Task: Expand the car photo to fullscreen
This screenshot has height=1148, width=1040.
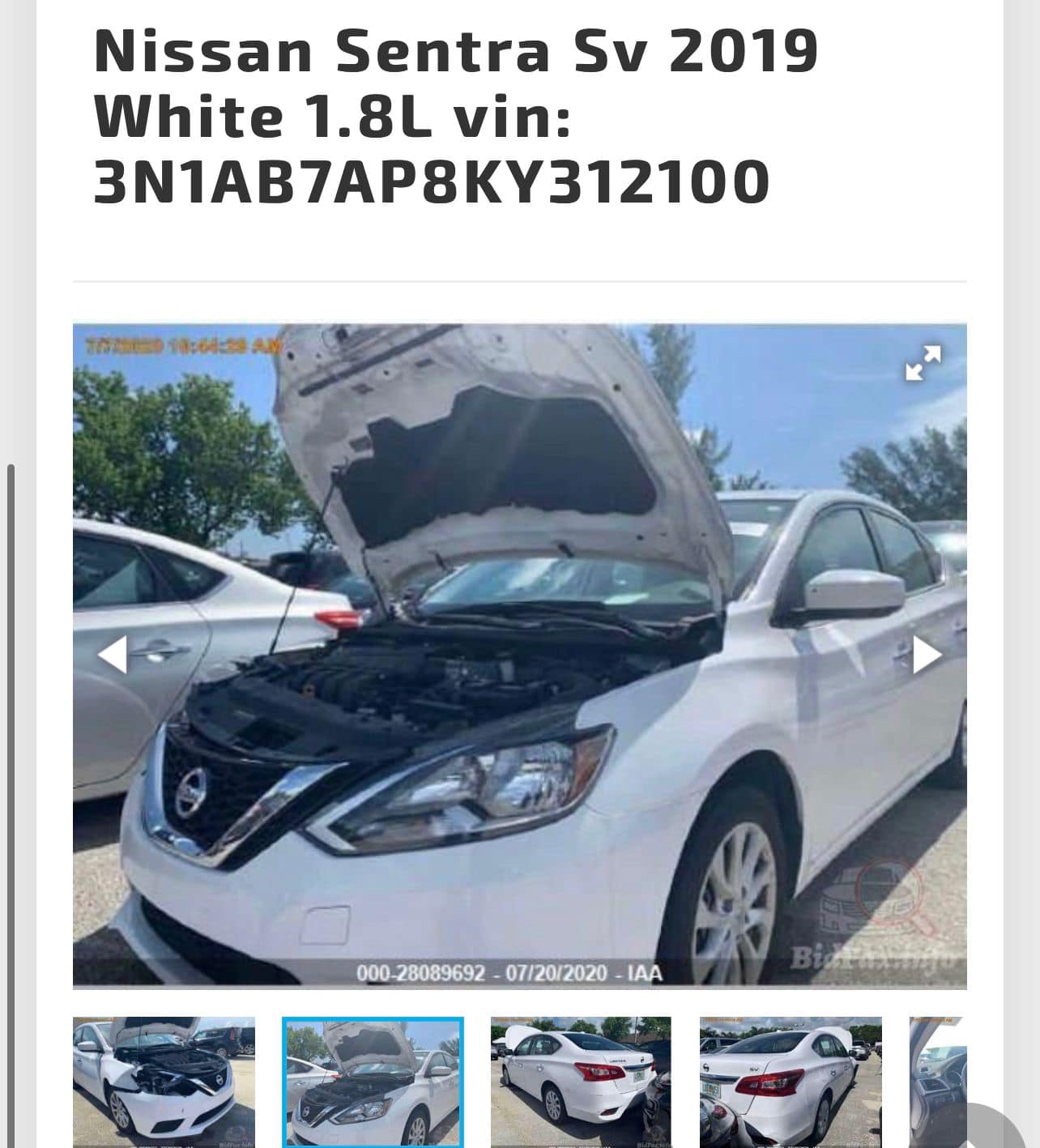Action: (923, 362)
